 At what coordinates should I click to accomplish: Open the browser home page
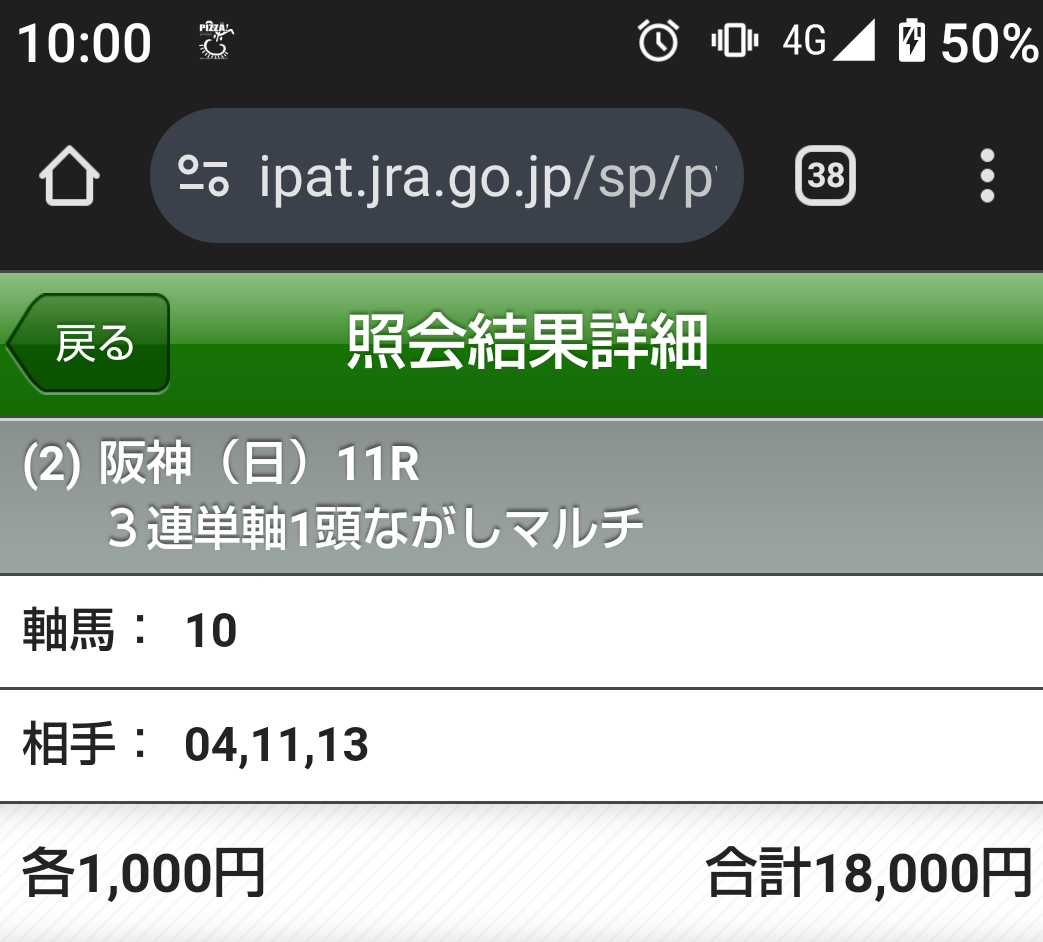tap(70, 177)
